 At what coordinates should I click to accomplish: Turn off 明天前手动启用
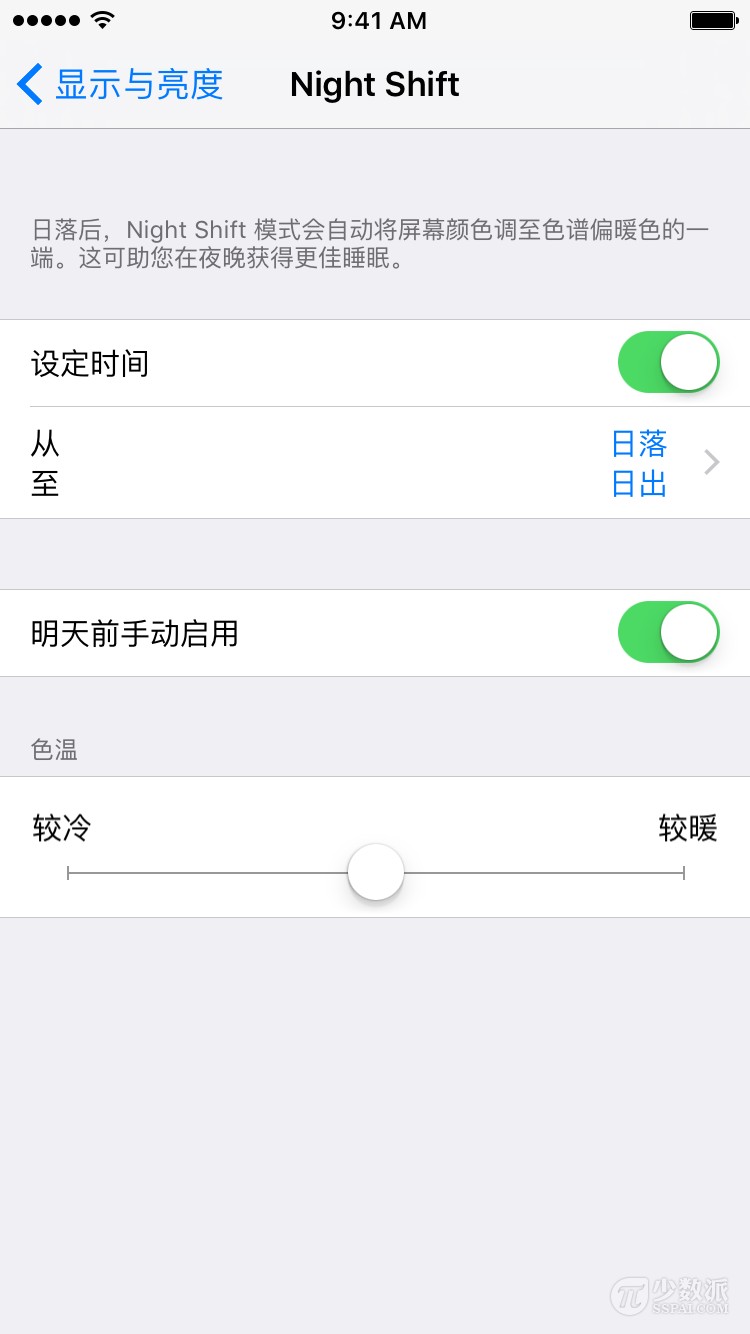click(x=668, y=632)
